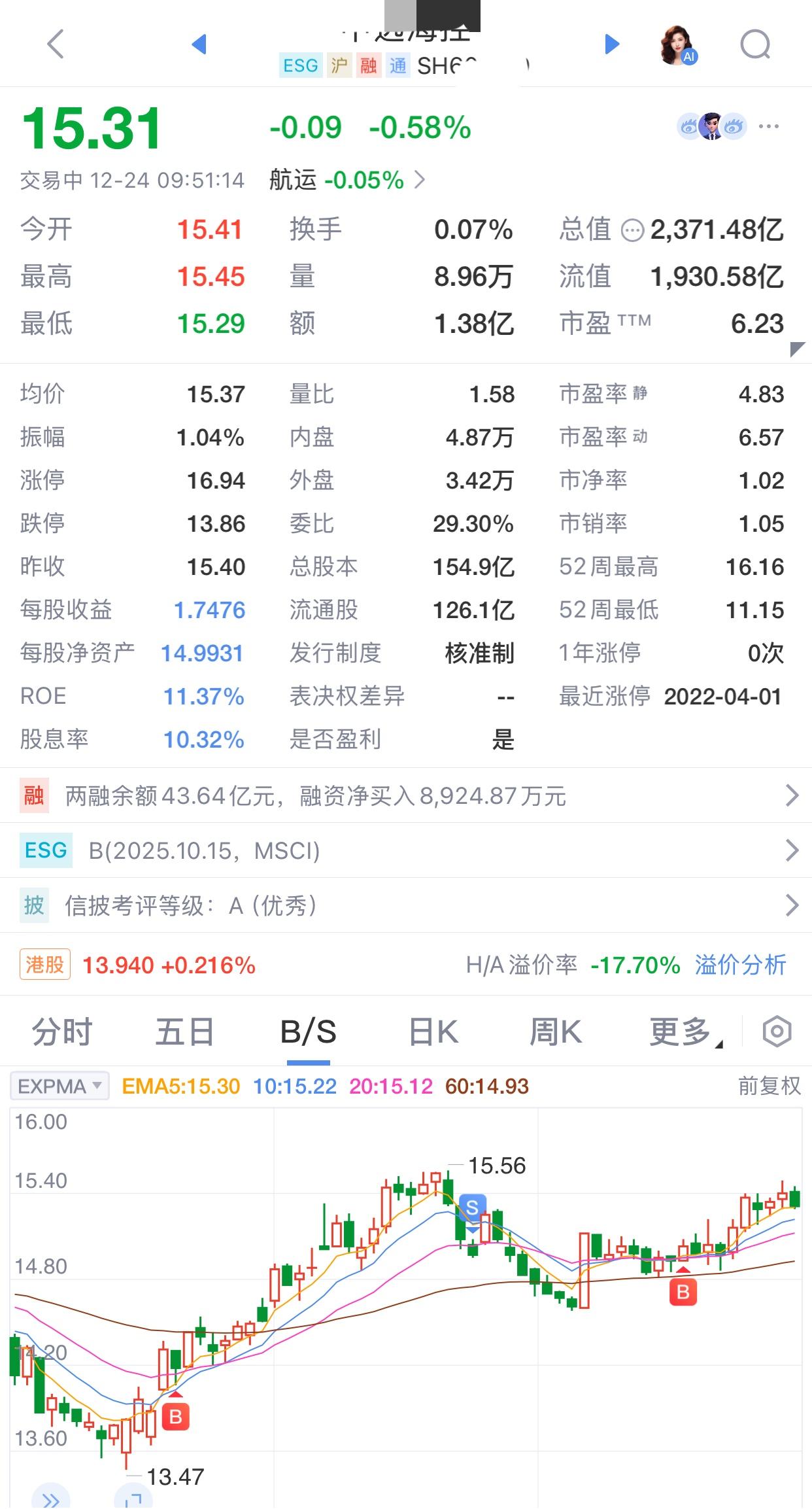Open the EXPMA indicator dropdown
This screenshot has height=1509, width=812.
pos(59,1084)
